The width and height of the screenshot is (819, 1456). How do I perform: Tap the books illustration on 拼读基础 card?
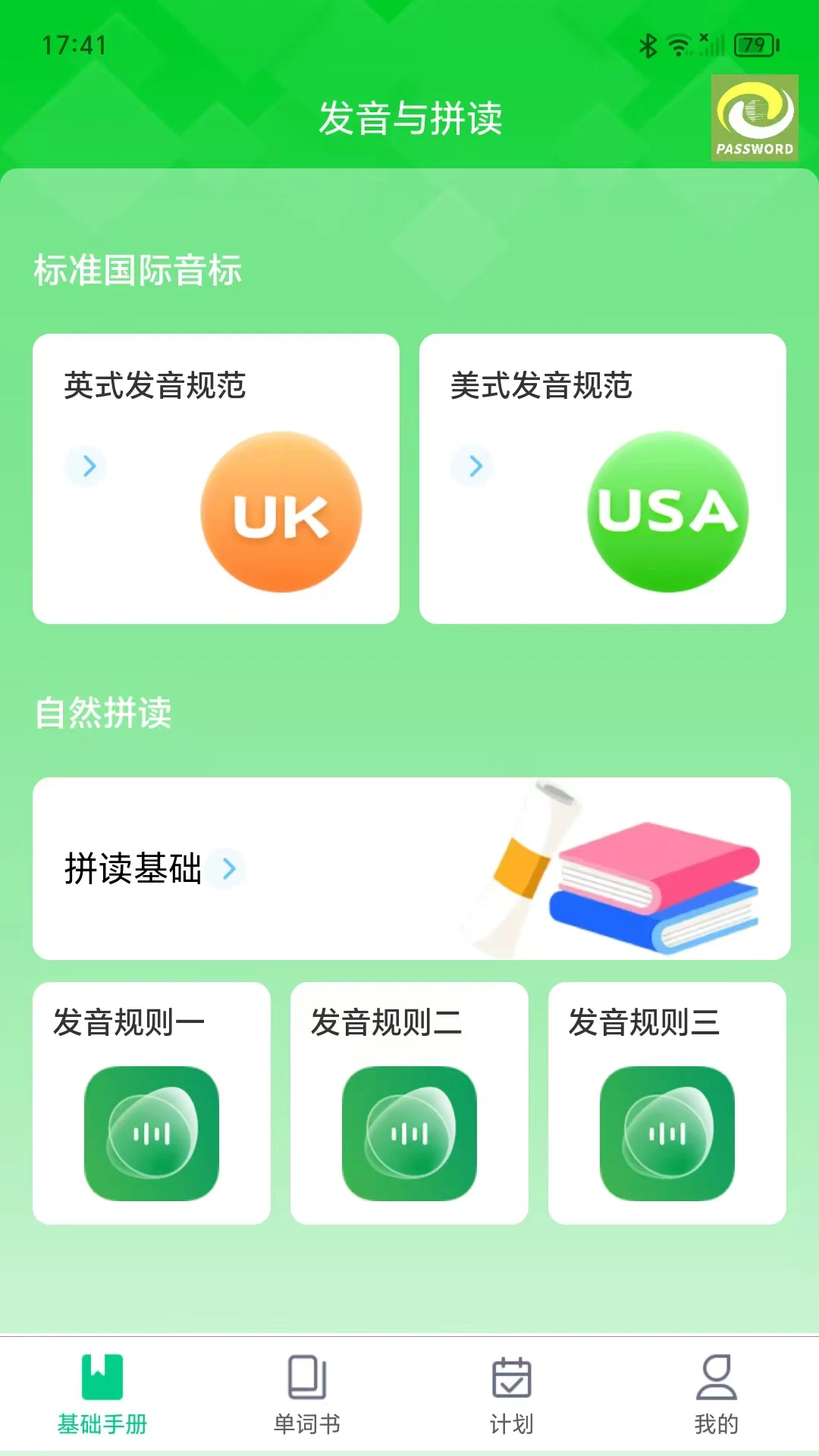[652, 880]
